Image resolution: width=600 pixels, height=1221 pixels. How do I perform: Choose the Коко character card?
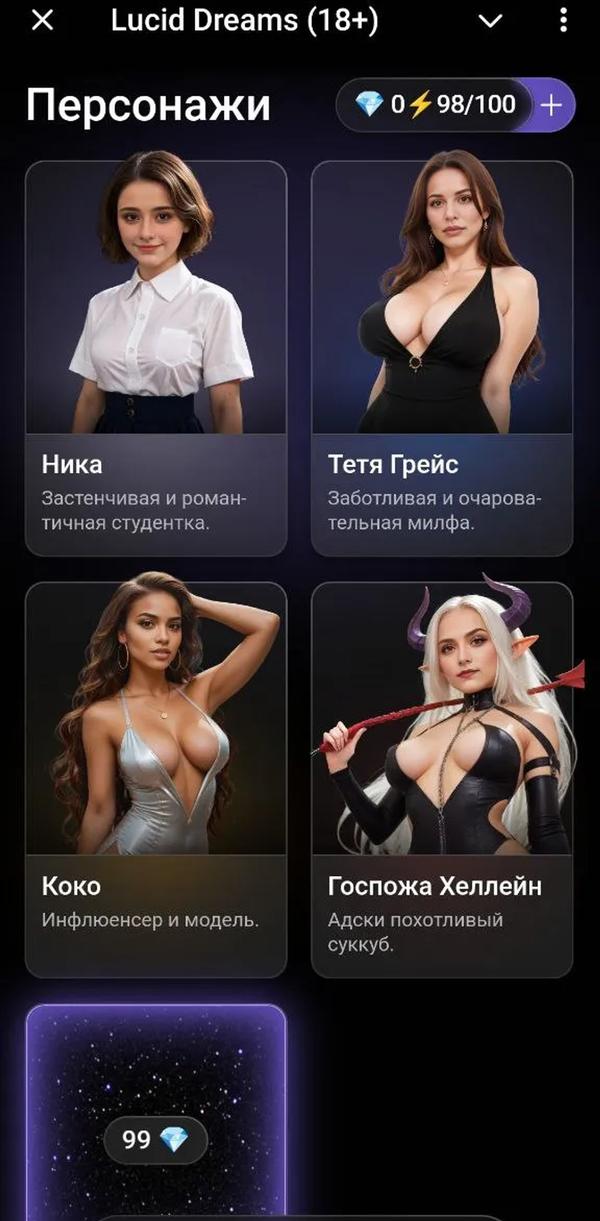[156, 779]
